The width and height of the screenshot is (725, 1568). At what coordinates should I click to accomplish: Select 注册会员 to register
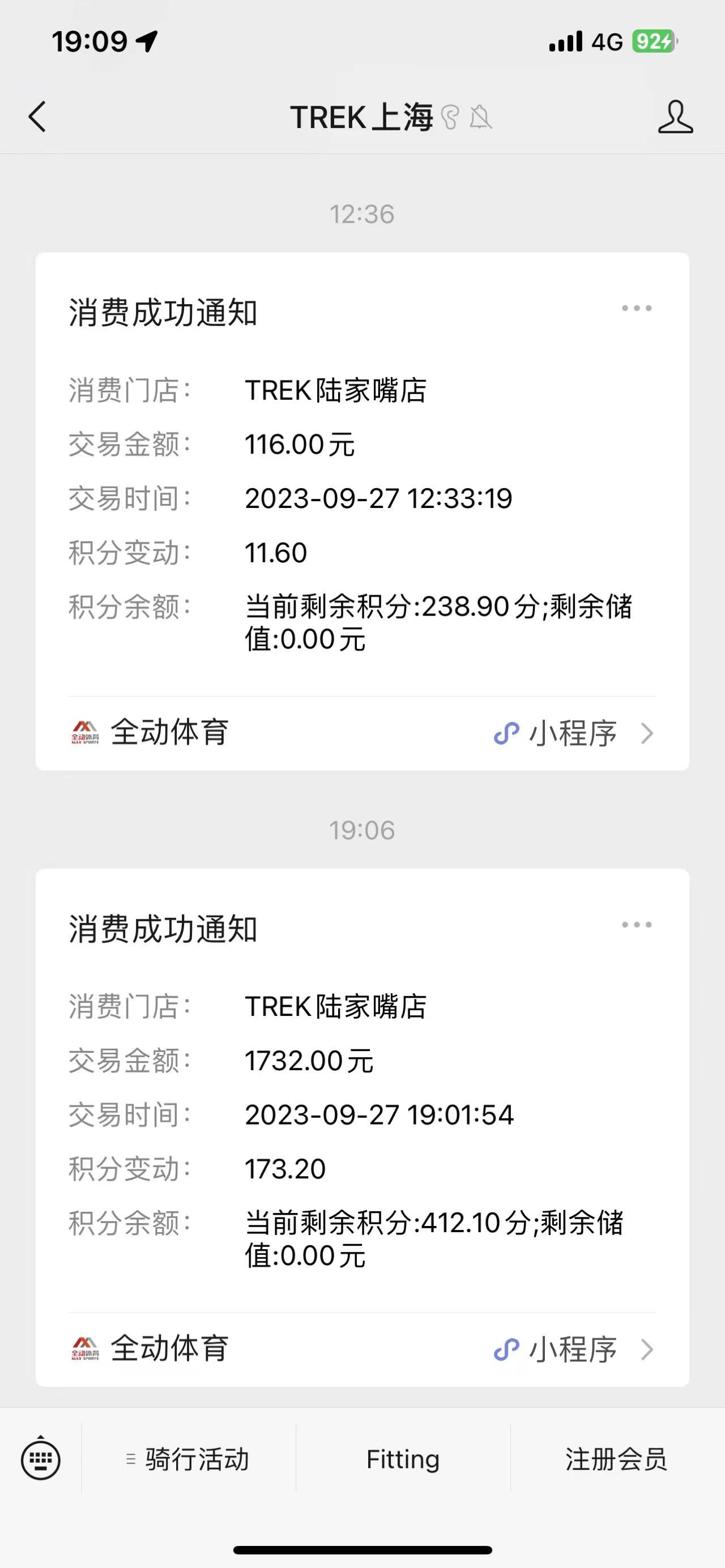(617, 1459)
